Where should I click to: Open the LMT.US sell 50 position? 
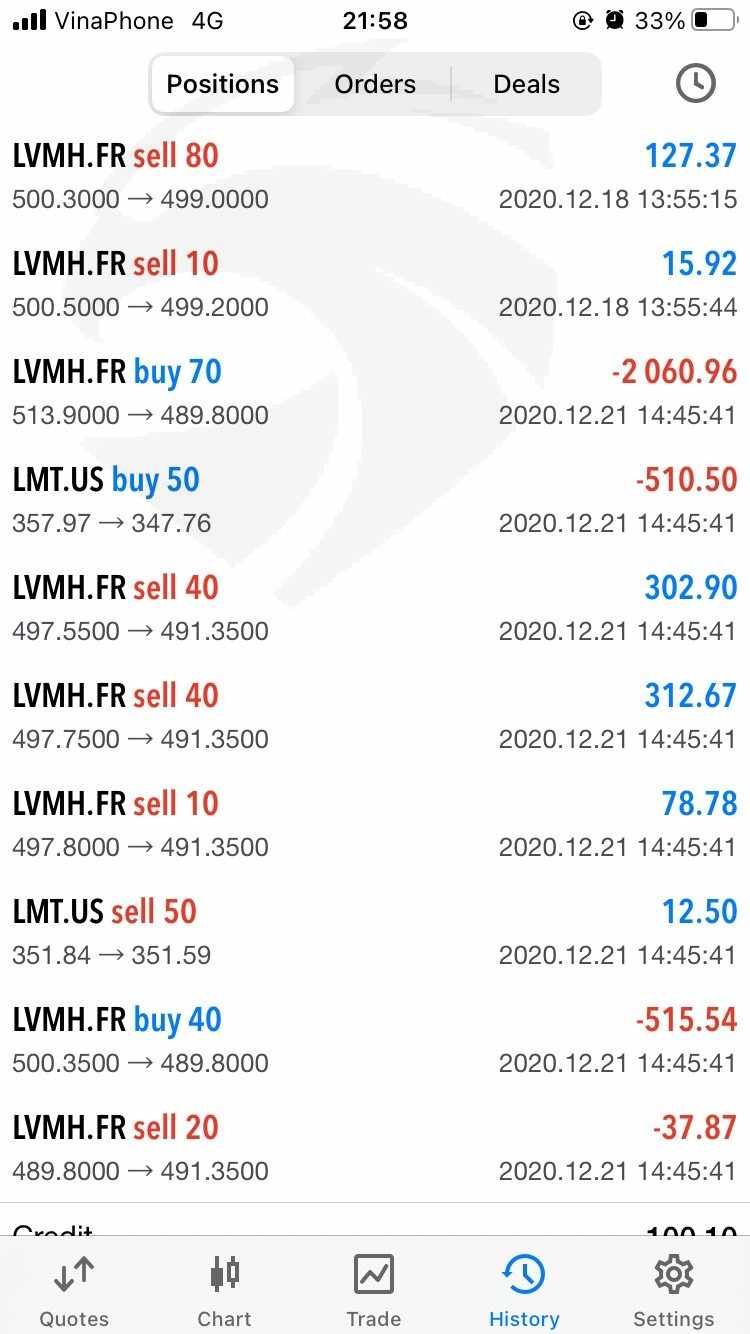pyautogui.click(x=375, y=931)
